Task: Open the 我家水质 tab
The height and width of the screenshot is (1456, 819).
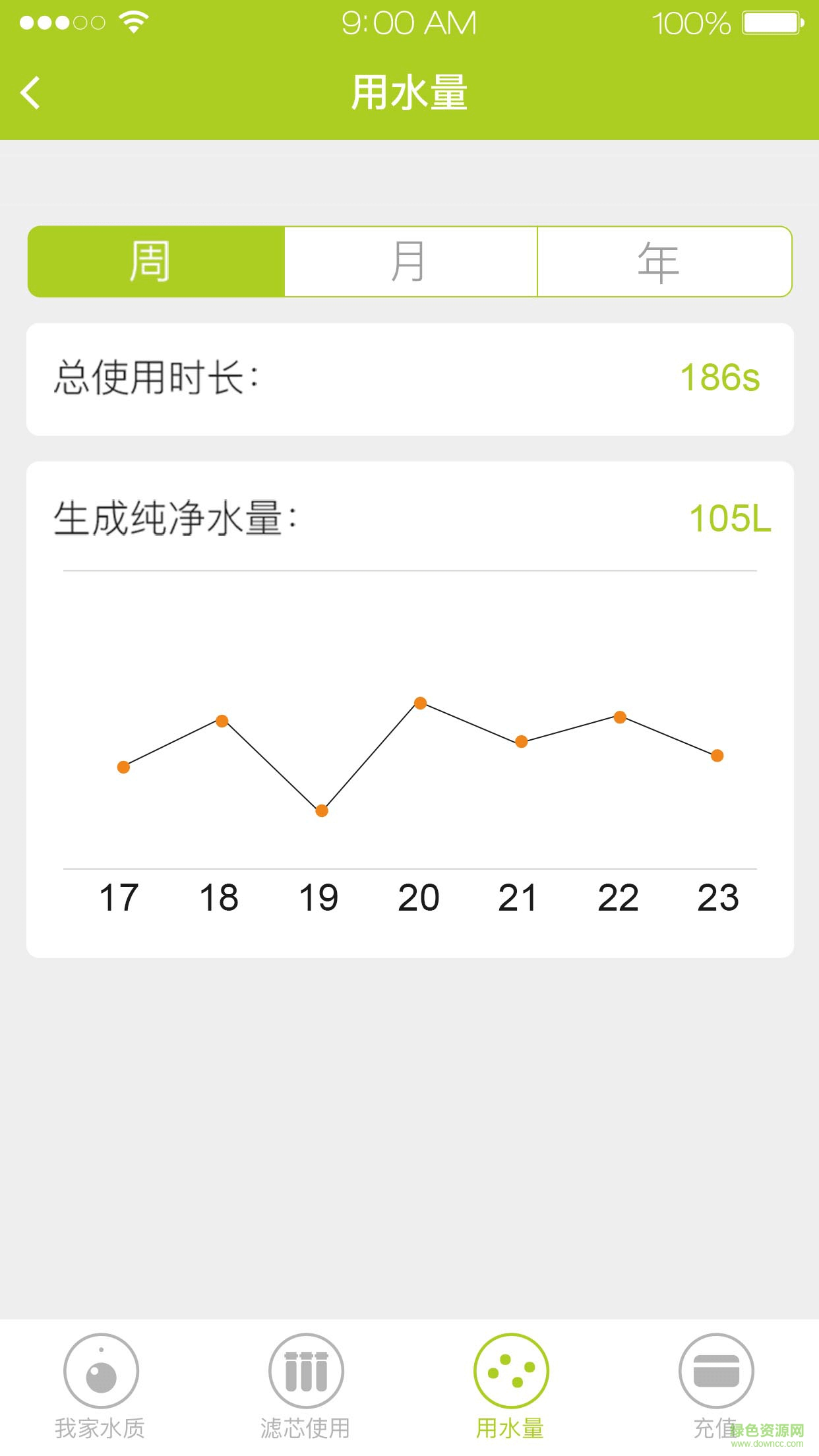Action: click(101, 1385)
